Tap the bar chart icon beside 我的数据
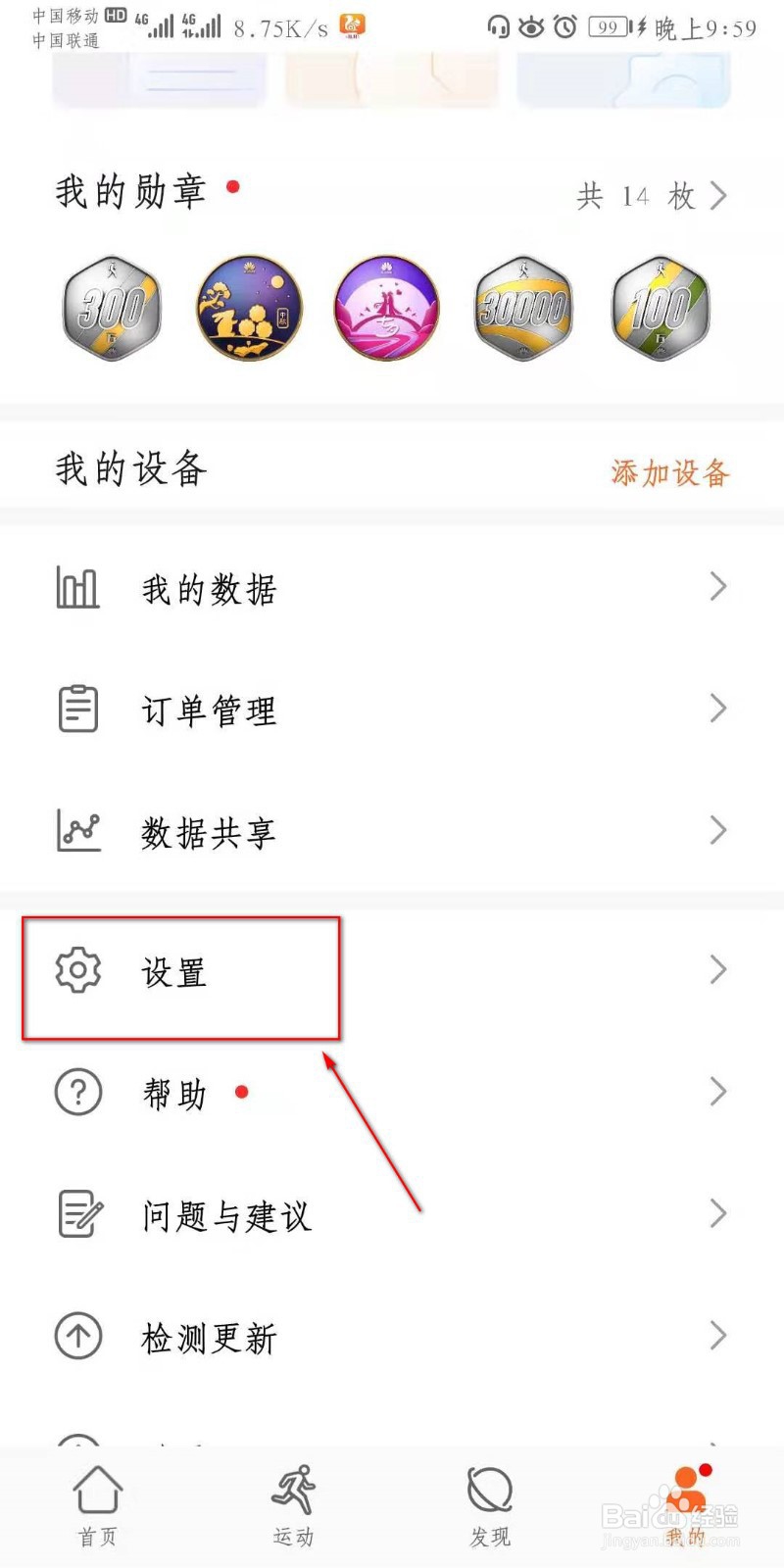The image size is (784, 1568). (76, 587)
